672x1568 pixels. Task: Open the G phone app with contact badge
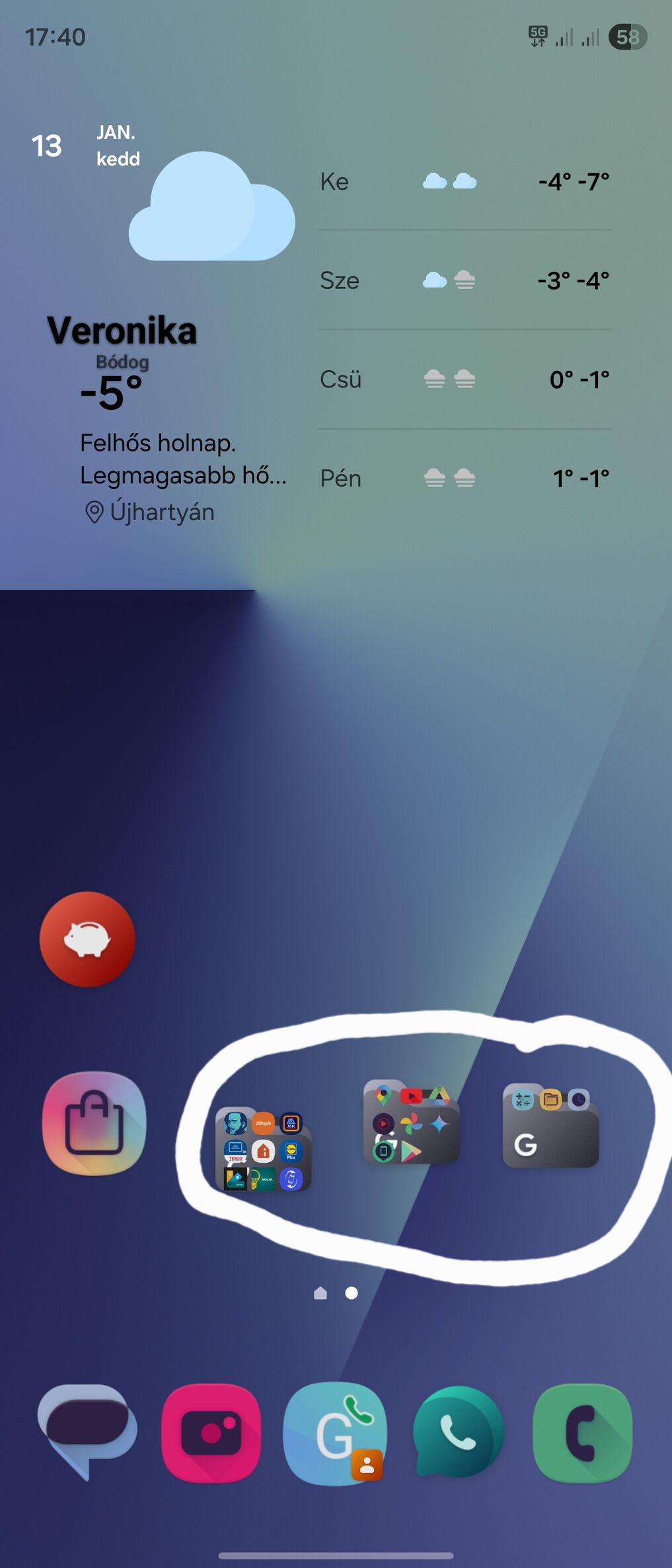coord(335,1432)
